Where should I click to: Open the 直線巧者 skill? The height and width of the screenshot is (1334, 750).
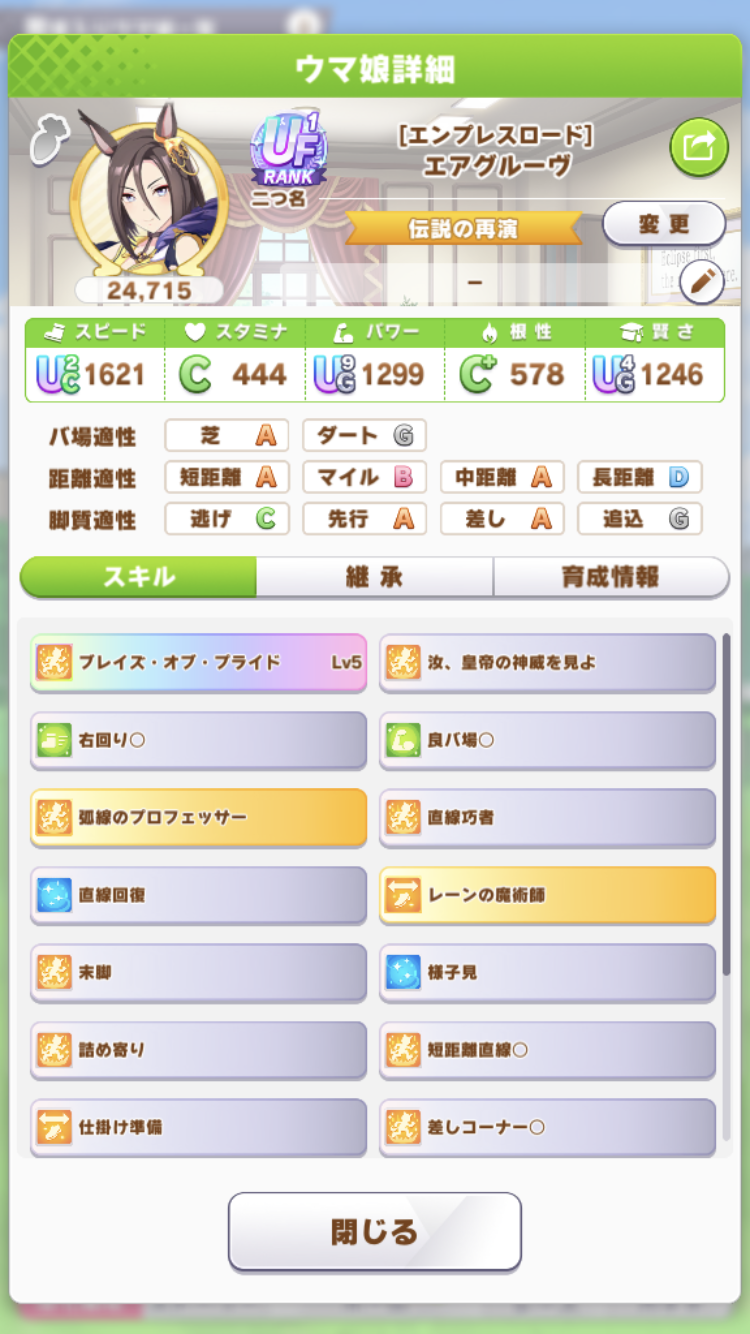click(x=547, y=817)
